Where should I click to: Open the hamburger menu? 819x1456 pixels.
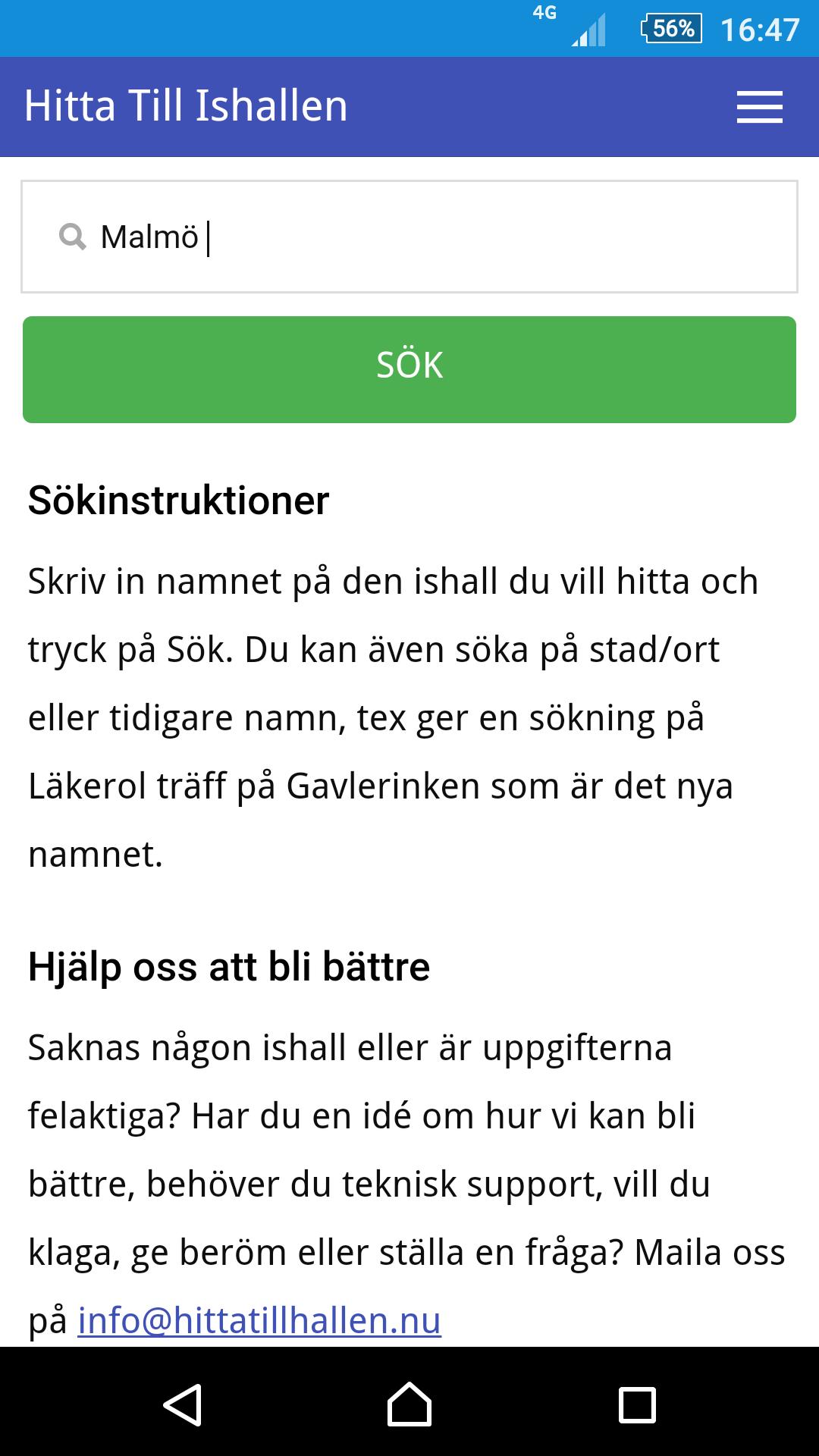[x=759, y=107]
